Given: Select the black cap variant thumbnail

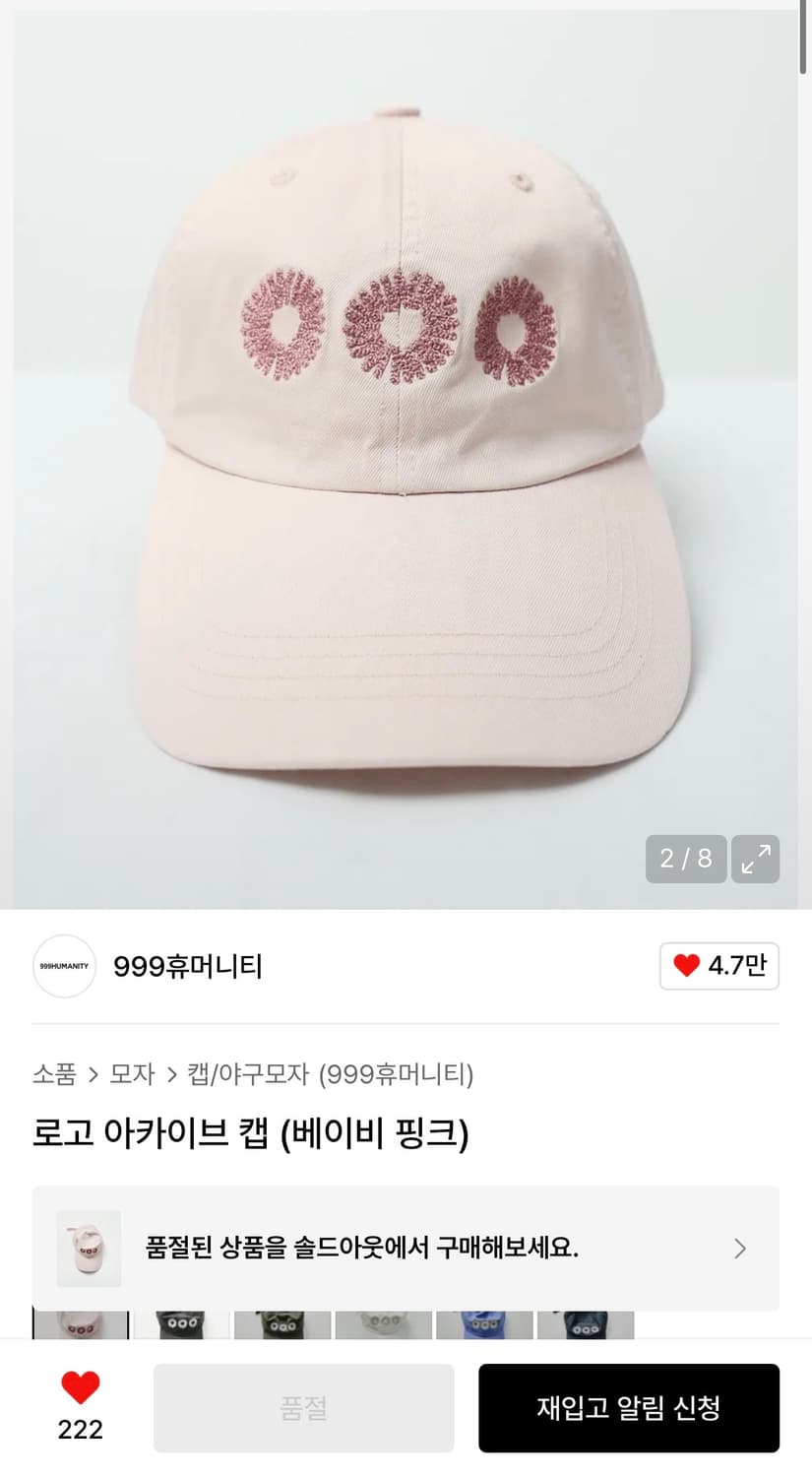Looking at the screenshot, I should (181, 1327).
